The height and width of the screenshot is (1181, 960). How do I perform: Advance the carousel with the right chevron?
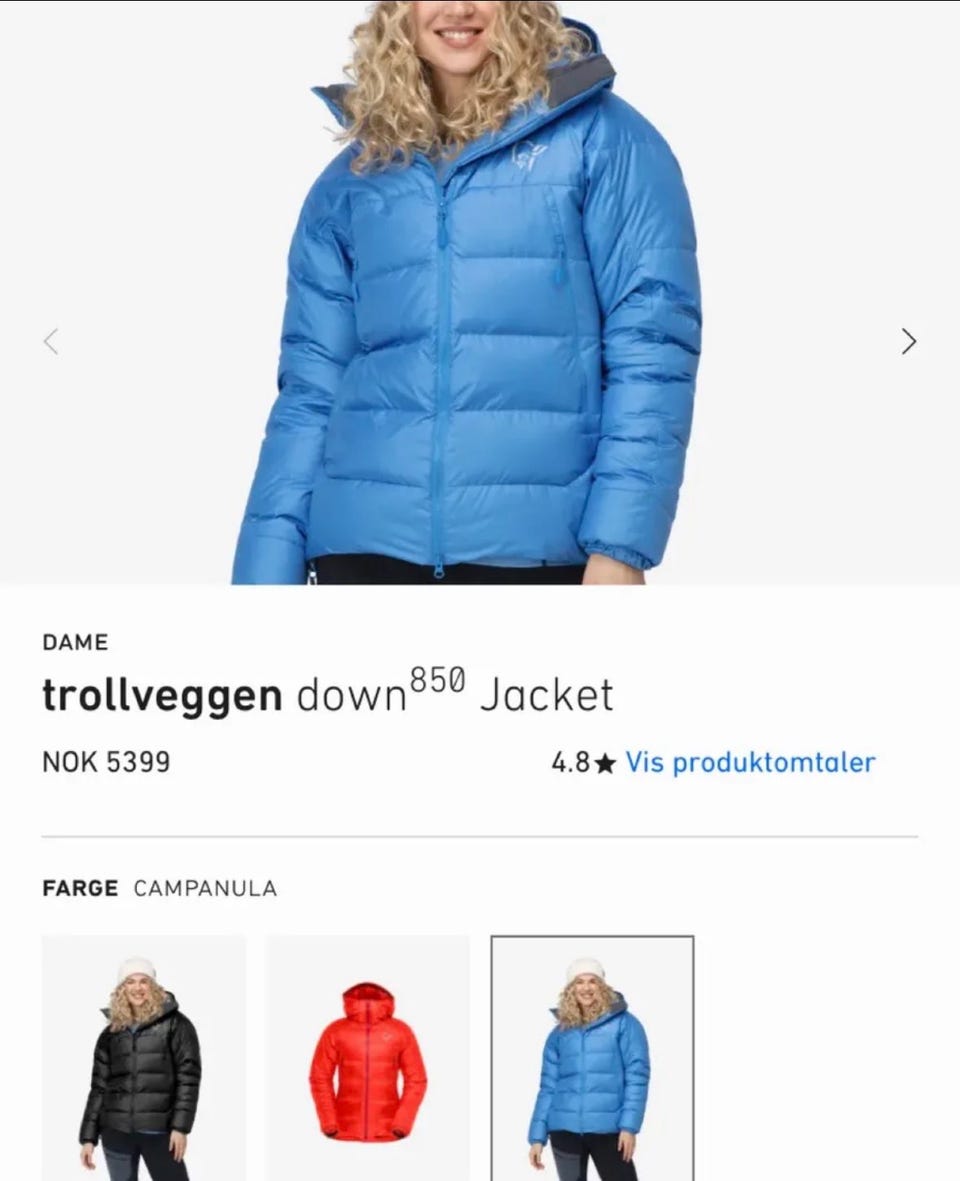(910, 341)
